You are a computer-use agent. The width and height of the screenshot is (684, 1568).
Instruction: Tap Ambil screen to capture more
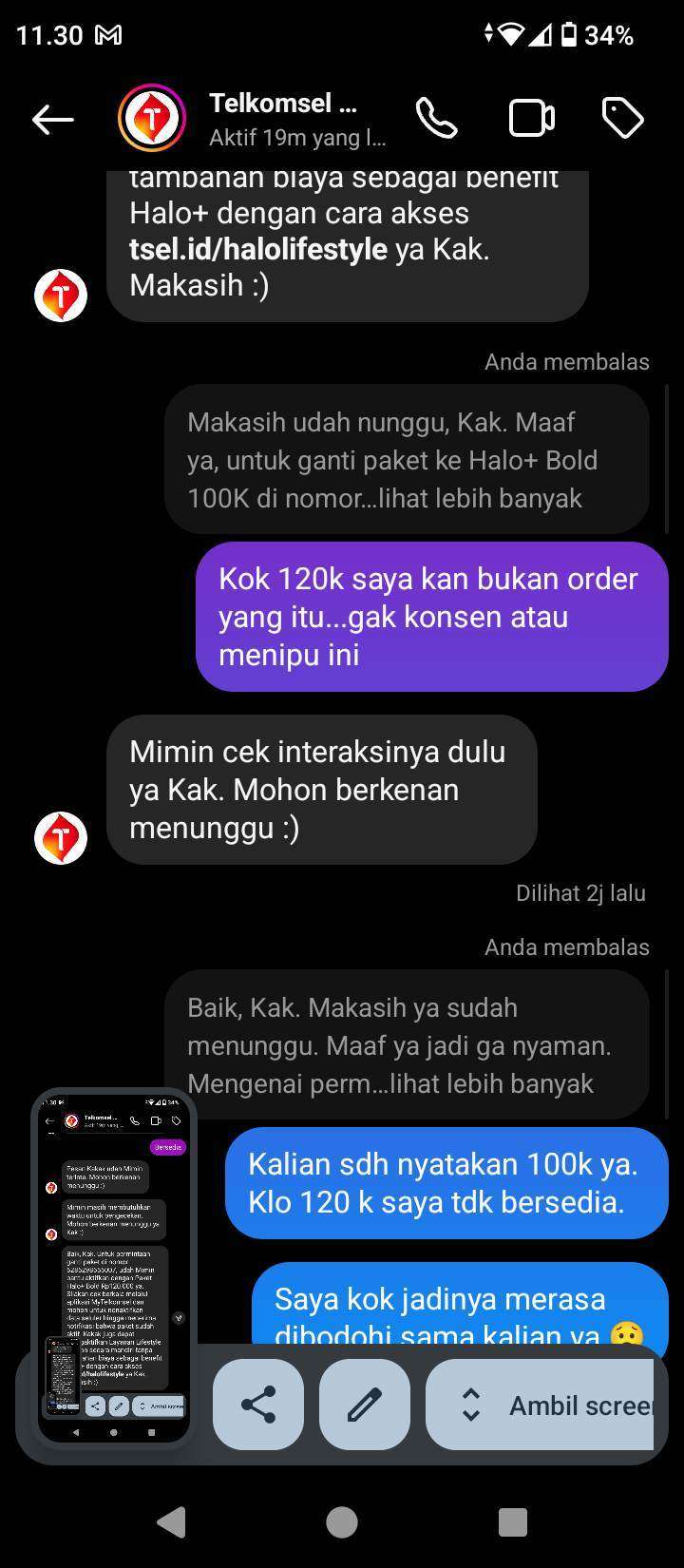540,1405
